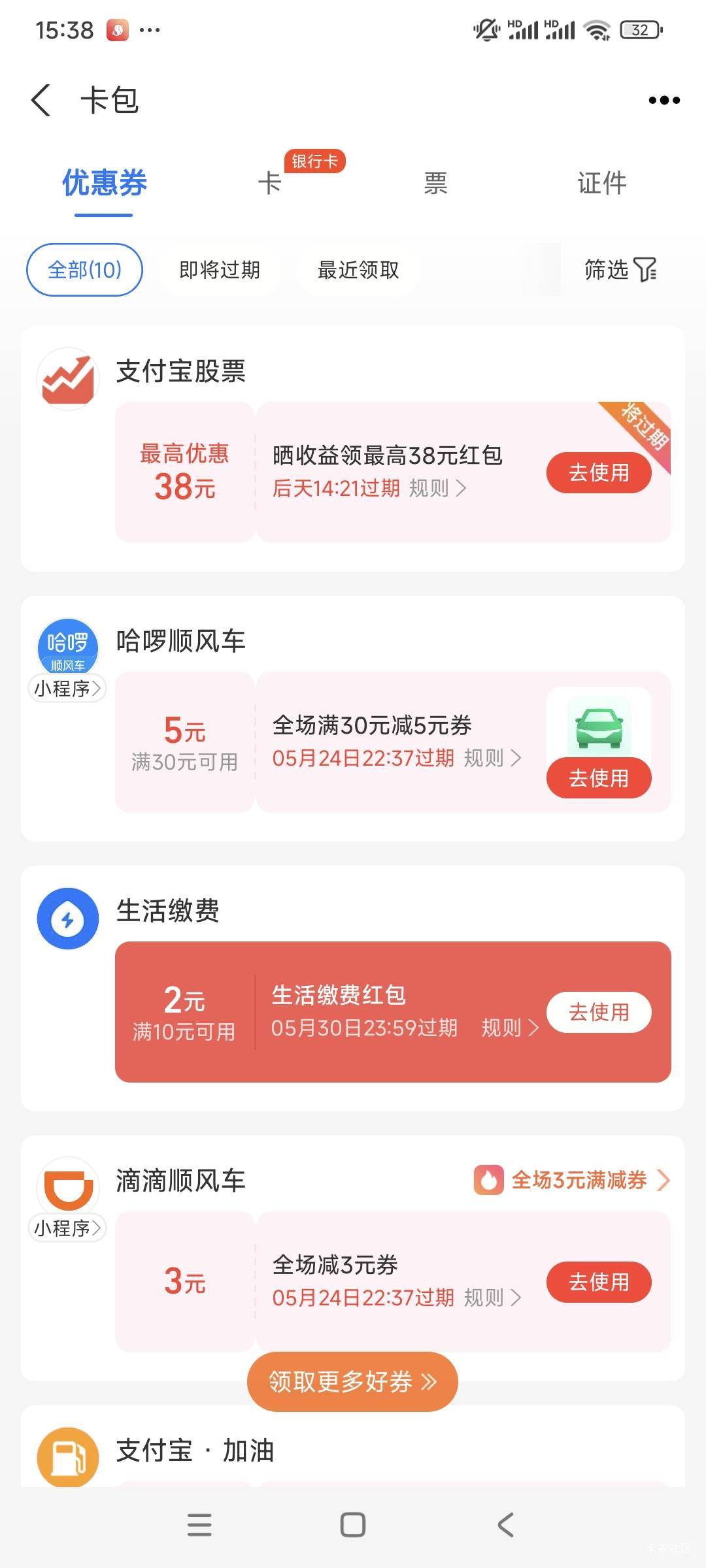
Task: Switch to the 票 tab
Action: click(x=435, y=183)
